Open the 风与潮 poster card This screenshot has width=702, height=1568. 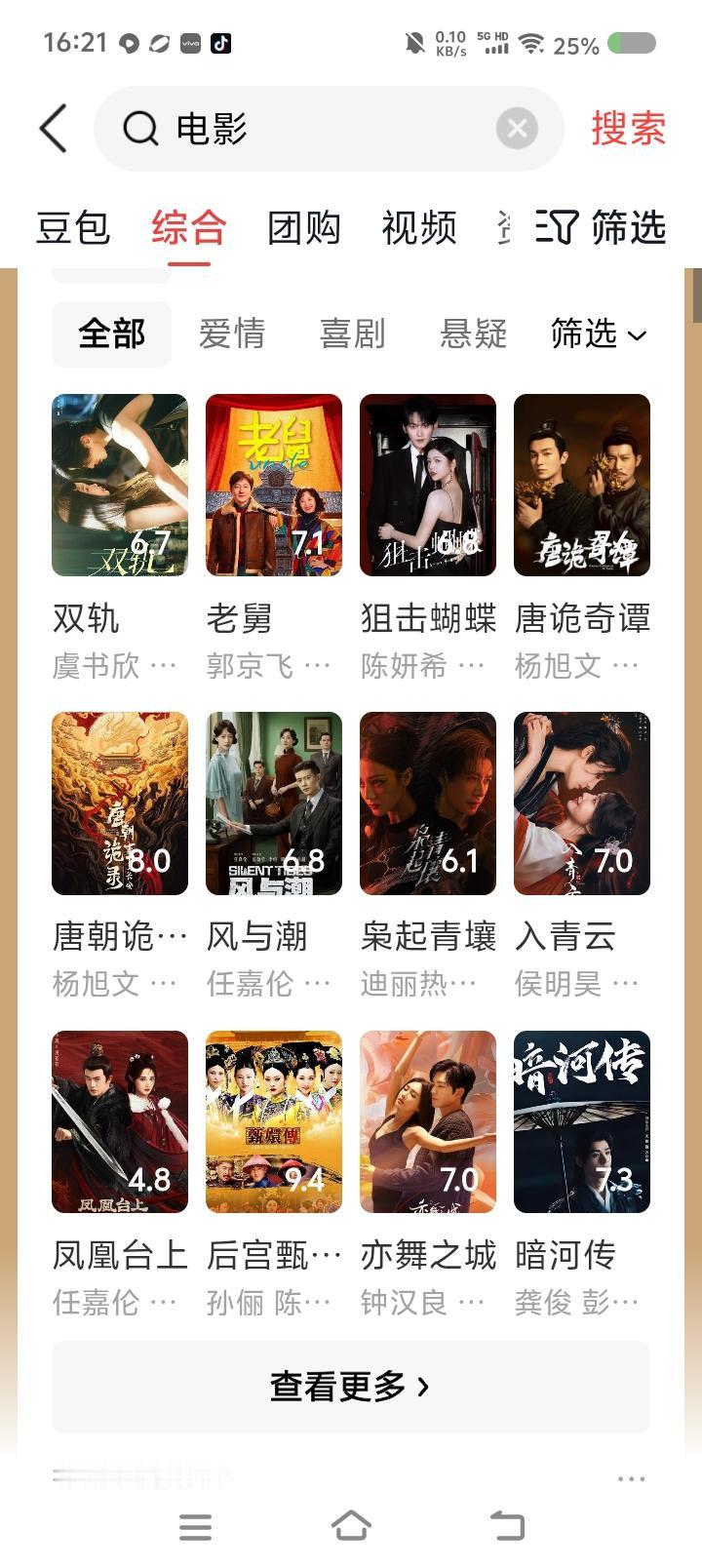tap(273, 804)
